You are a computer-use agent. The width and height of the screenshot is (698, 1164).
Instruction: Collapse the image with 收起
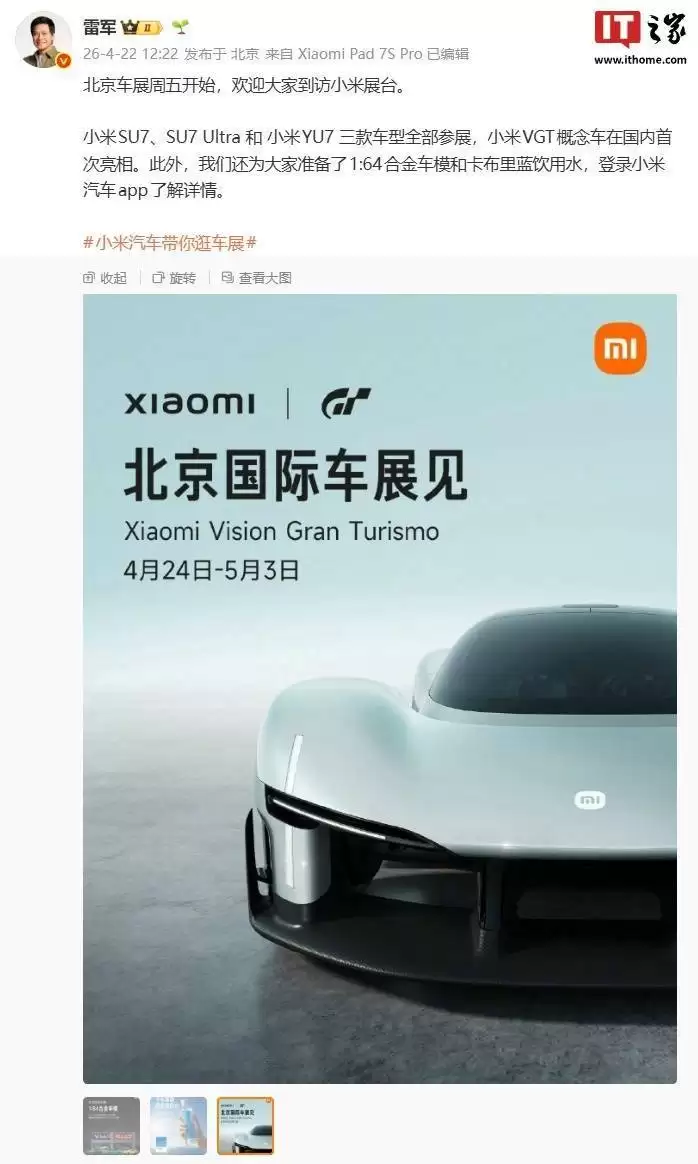pos(105,278)
